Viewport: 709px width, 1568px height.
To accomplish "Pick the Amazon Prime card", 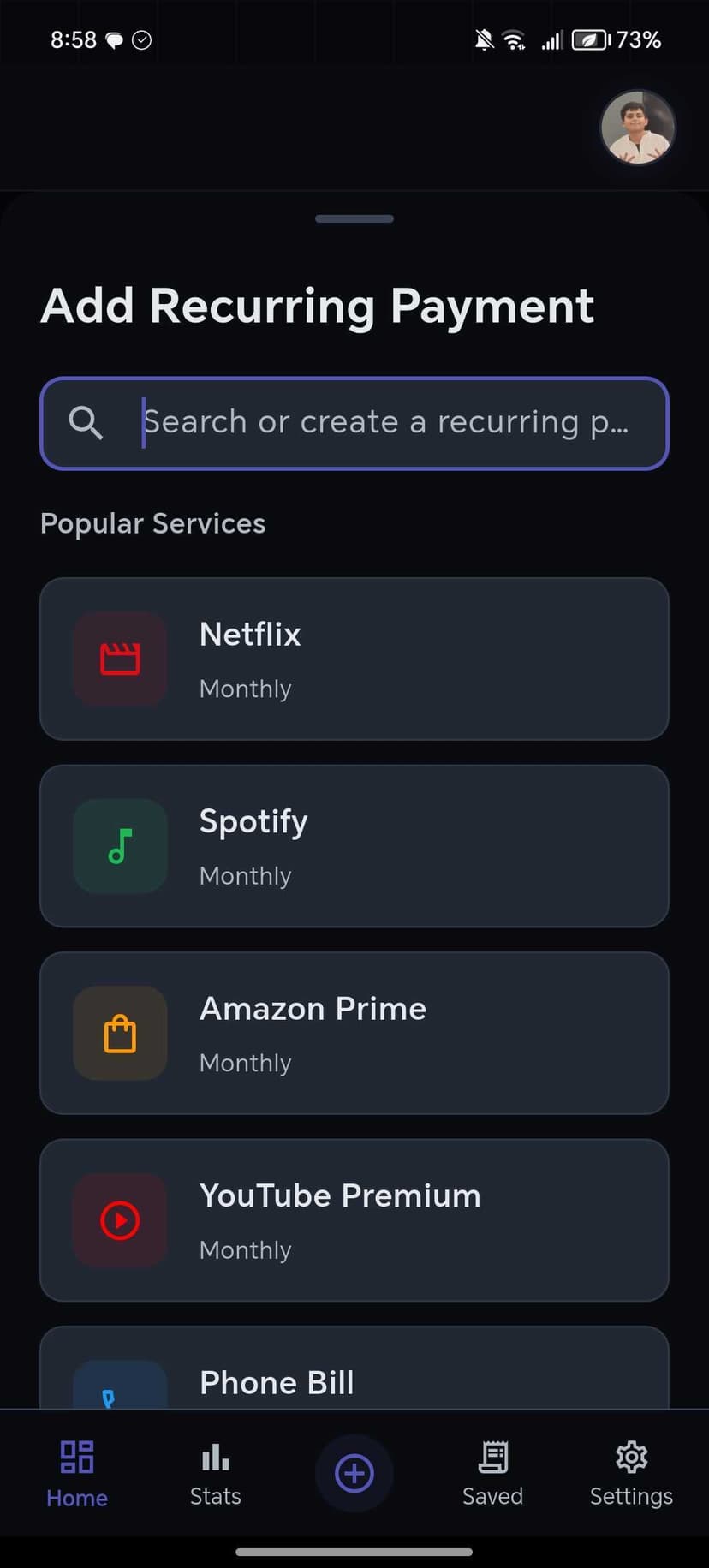I will click(354, 1033).
